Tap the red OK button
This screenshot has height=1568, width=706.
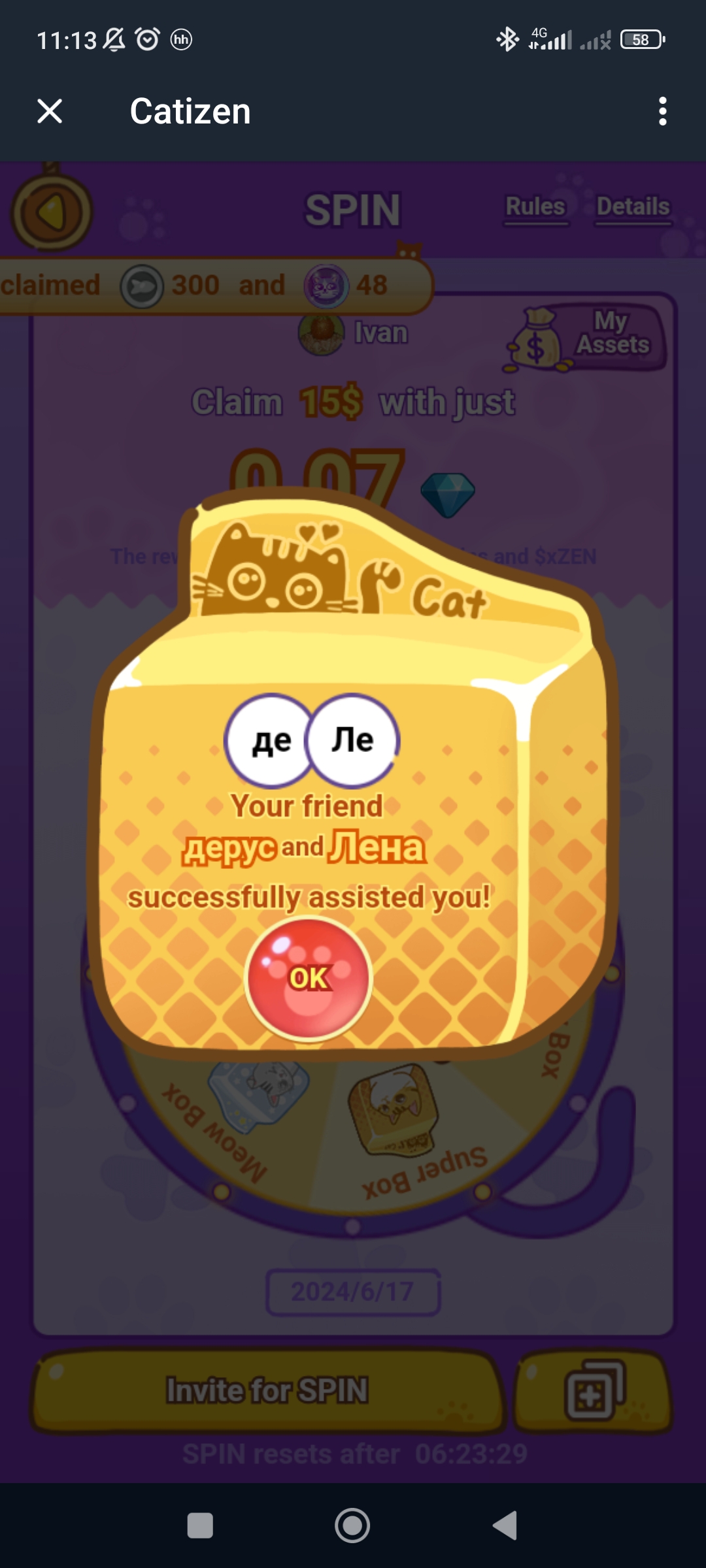click(x=309, y=979)
